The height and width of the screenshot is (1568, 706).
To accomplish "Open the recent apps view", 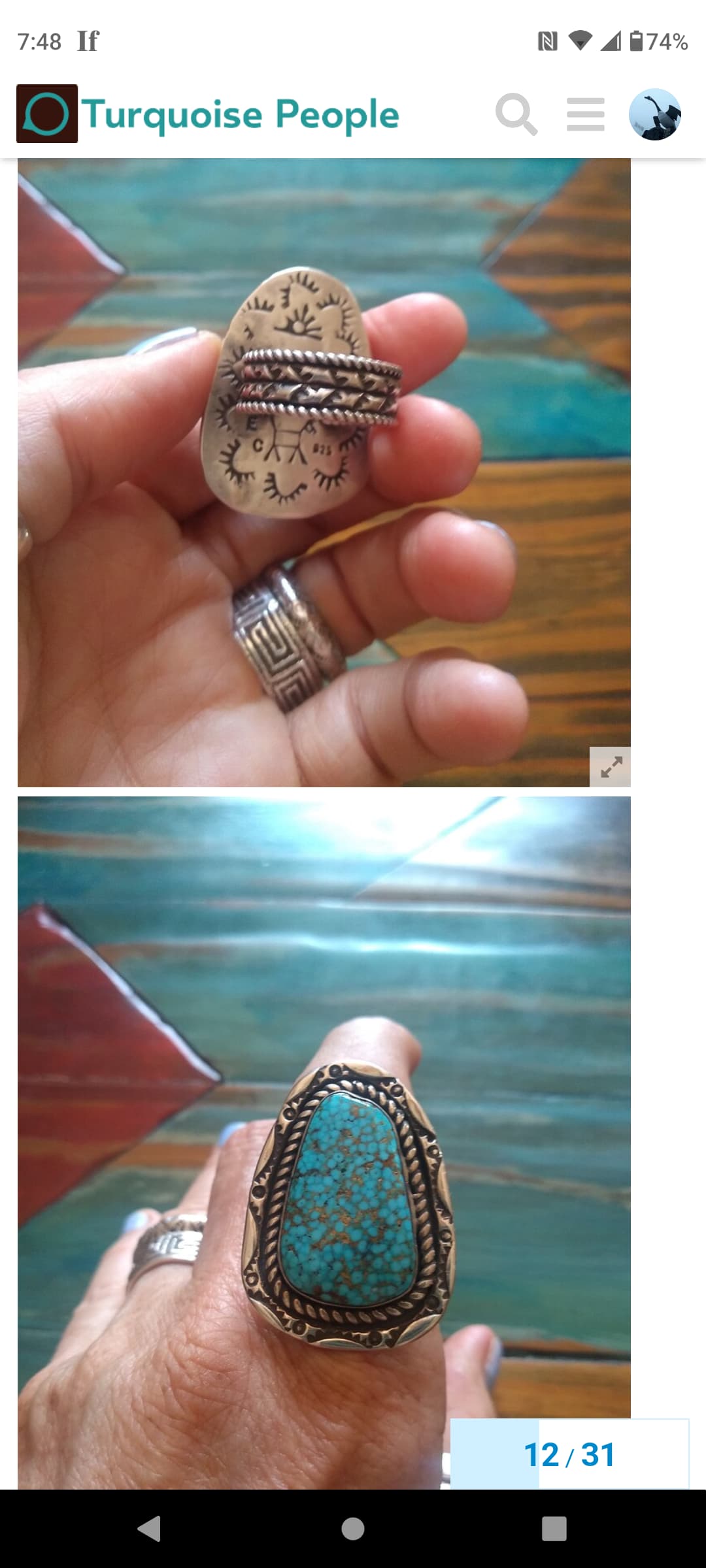I will [x=554, y=1529].
